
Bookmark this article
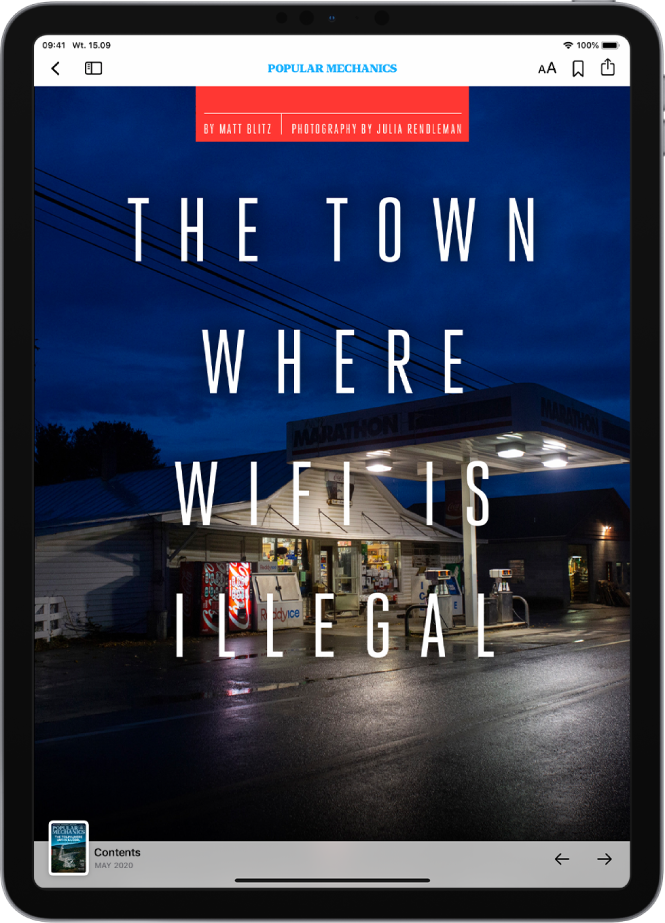point(578,68)
